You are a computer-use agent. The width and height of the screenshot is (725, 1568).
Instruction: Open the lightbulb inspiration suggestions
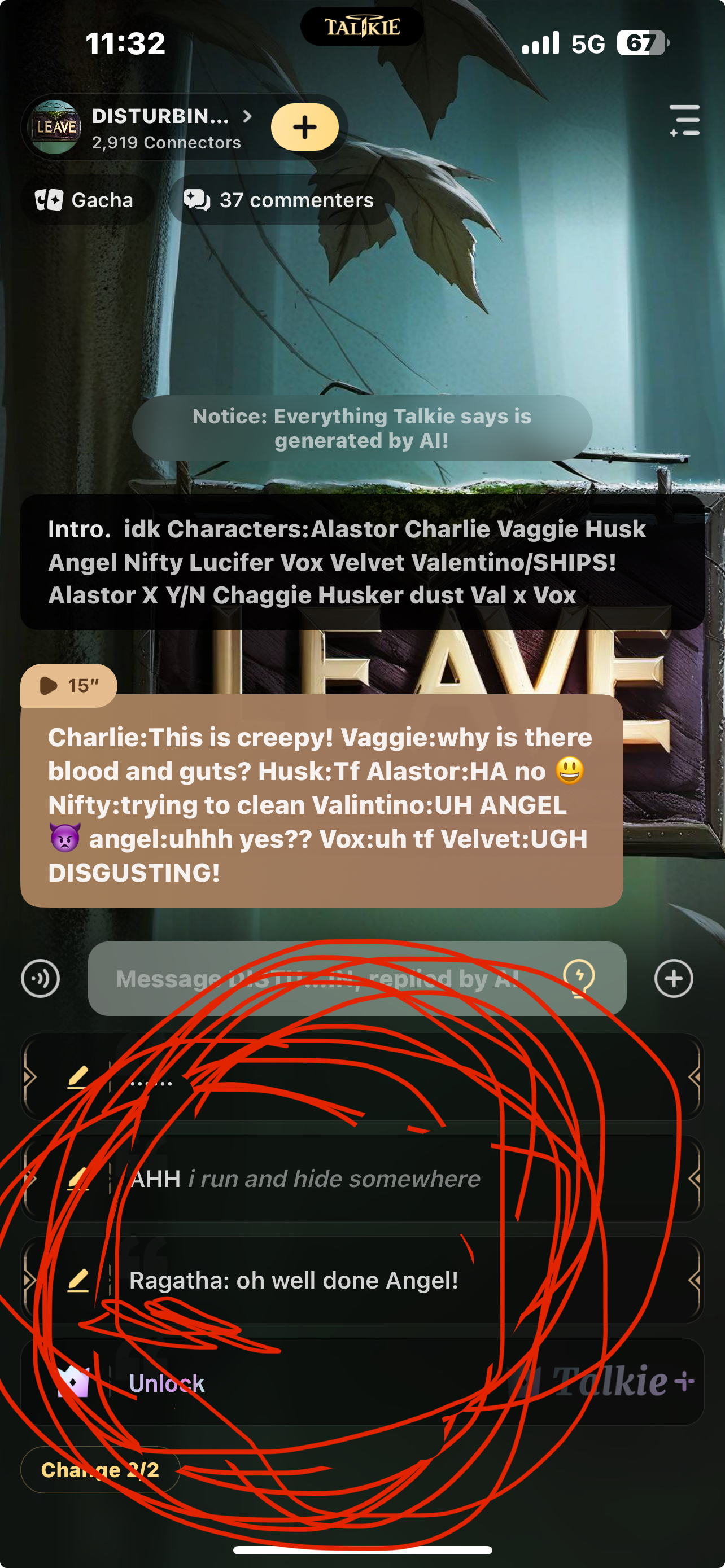578,978
